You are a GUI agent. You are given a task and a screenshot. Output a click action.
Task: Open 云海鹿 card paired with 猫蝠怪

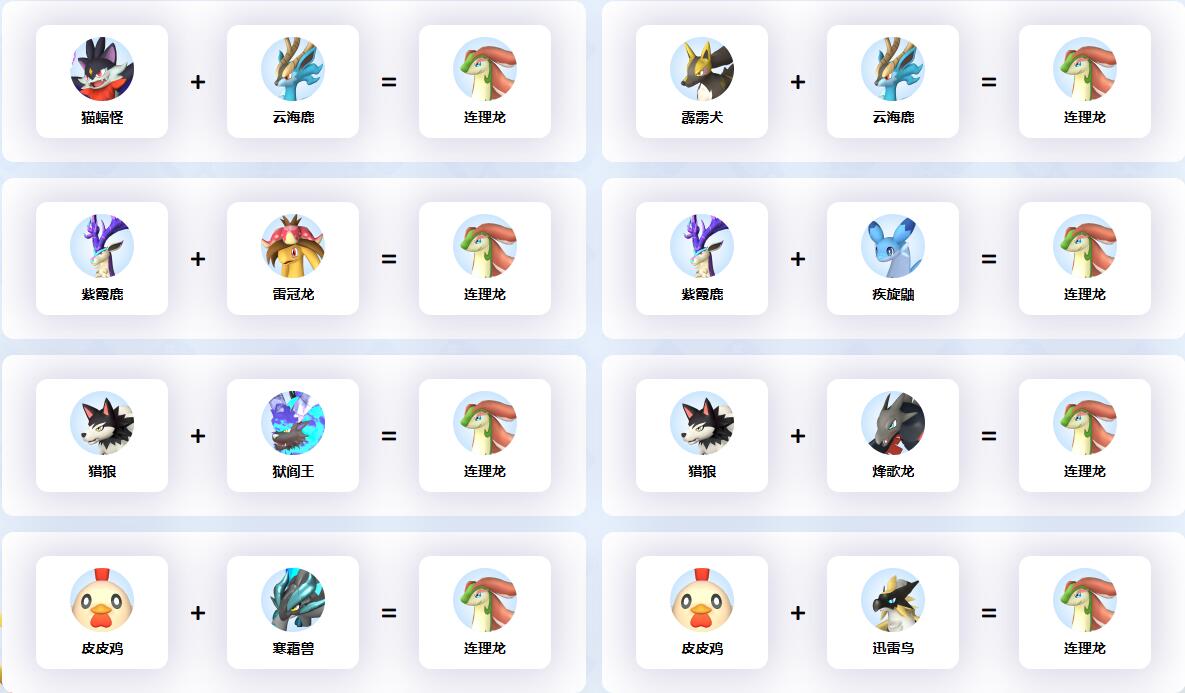(293, 82)
